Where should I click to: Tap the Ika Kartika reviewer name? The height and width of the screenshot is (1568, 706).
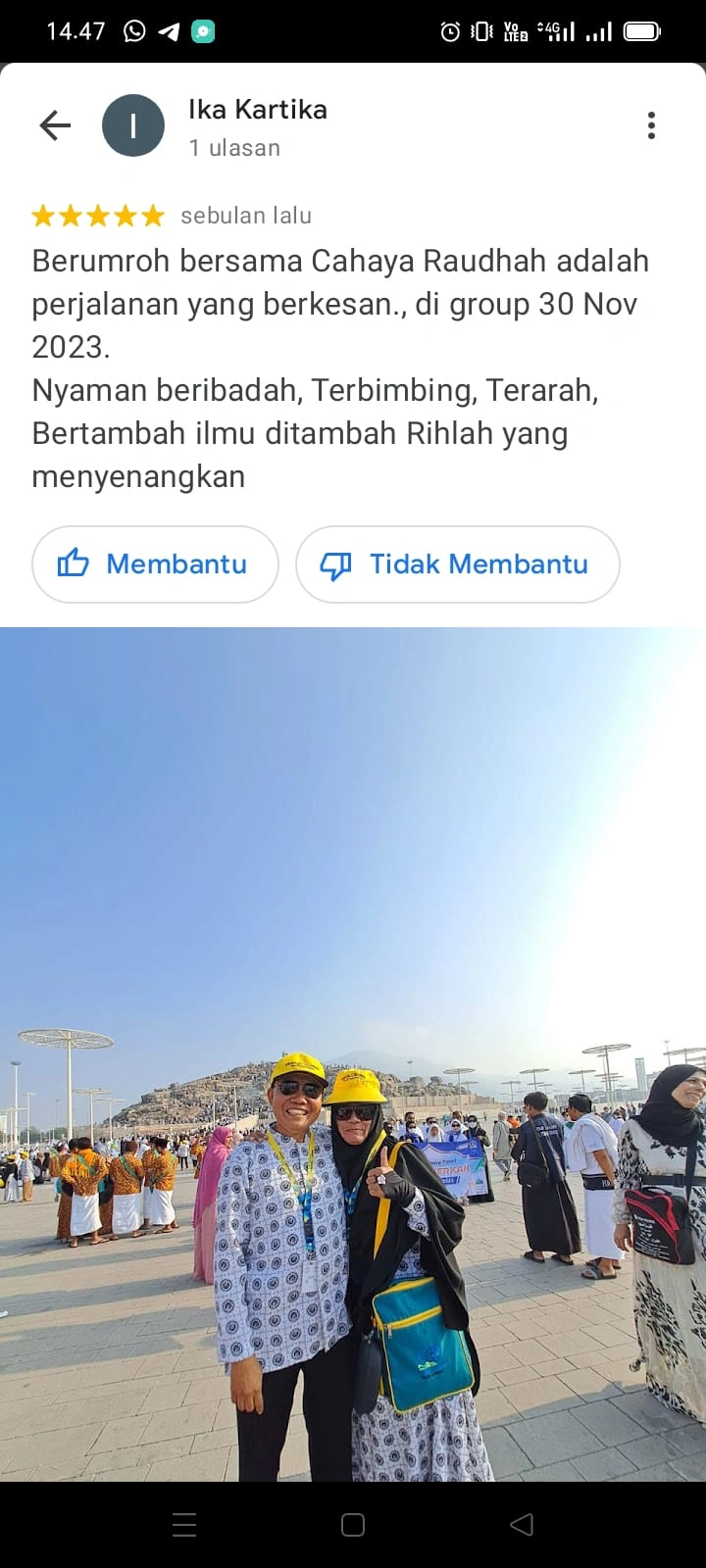pyautogui.click(x=257, y=109)
